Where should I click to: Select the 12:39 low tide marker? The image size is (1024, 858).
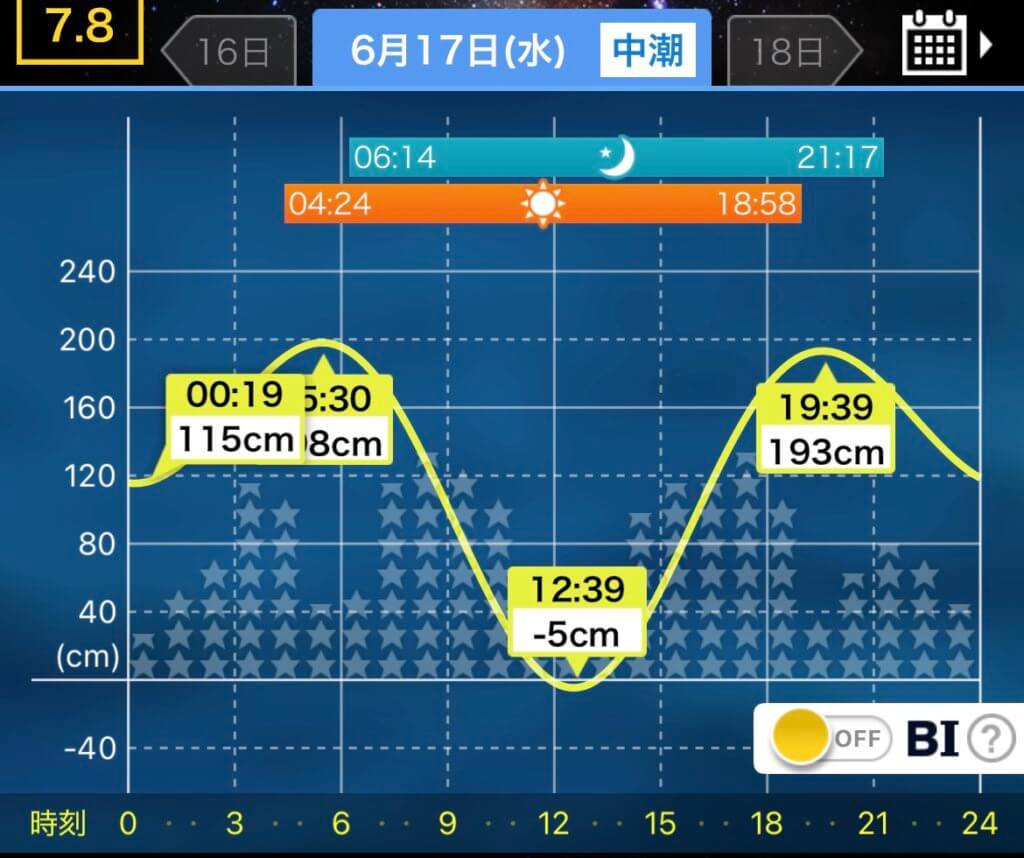[x=575, y=612]
